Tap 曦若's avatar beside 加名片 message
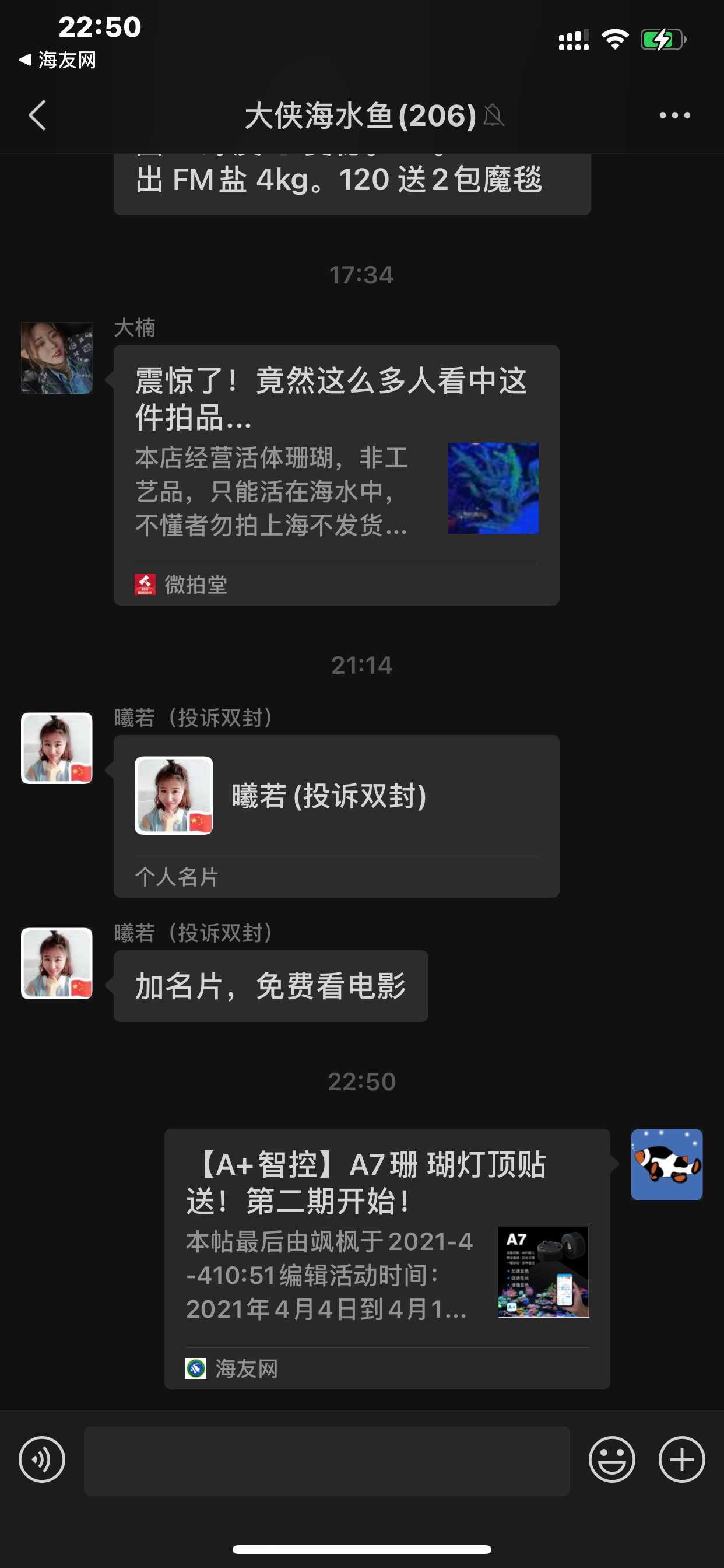The height and width of the screenshot is (1568, 724). [57, 963]
